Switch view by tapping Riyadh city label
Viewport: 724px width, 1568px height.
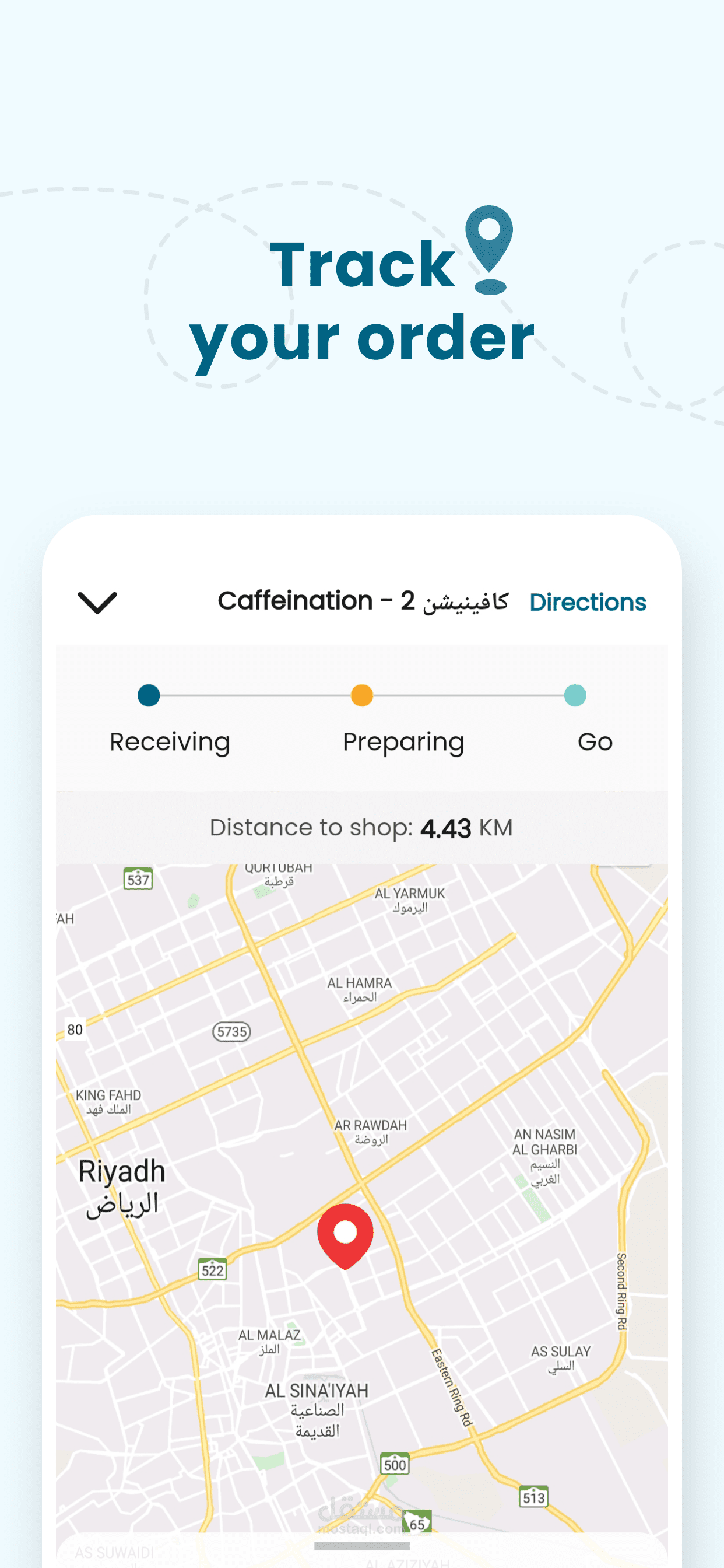pos(122,1172)
